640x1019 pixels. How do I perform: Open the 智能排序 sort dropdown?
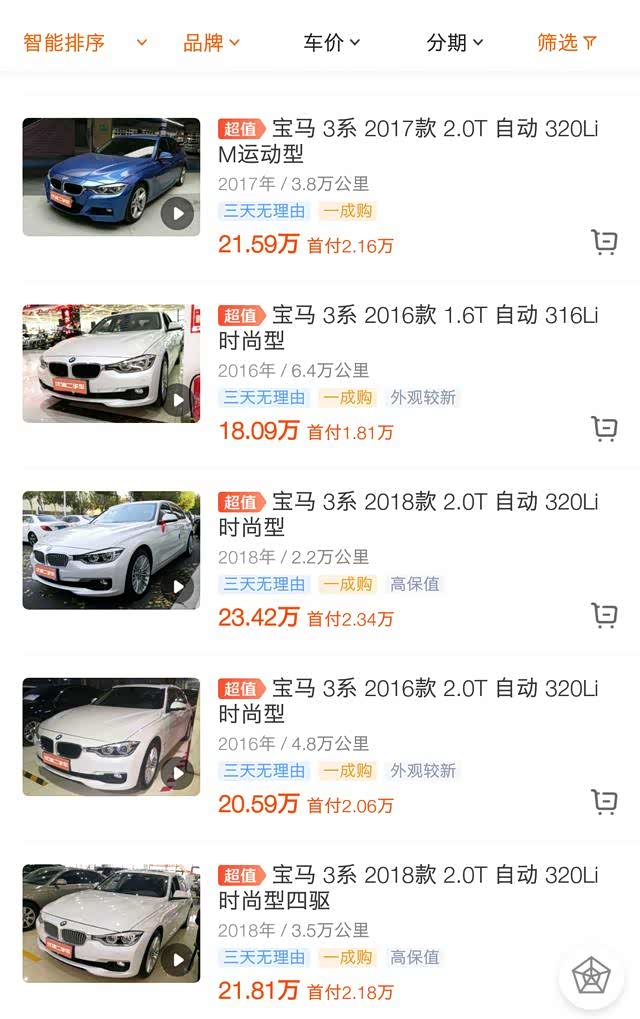[84, 42]
